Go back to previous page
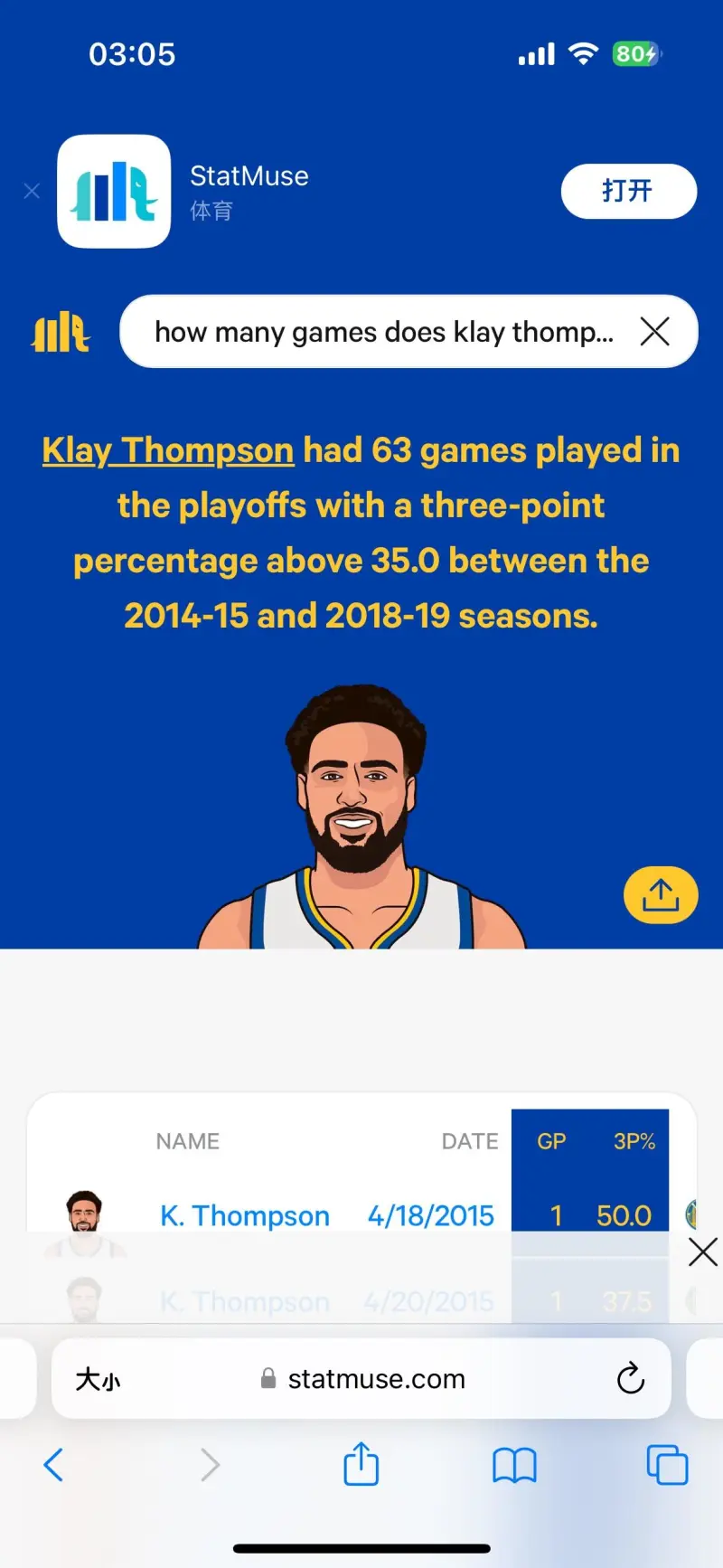The width and height of the screenshot is (723, 1568). (54, 1465)
